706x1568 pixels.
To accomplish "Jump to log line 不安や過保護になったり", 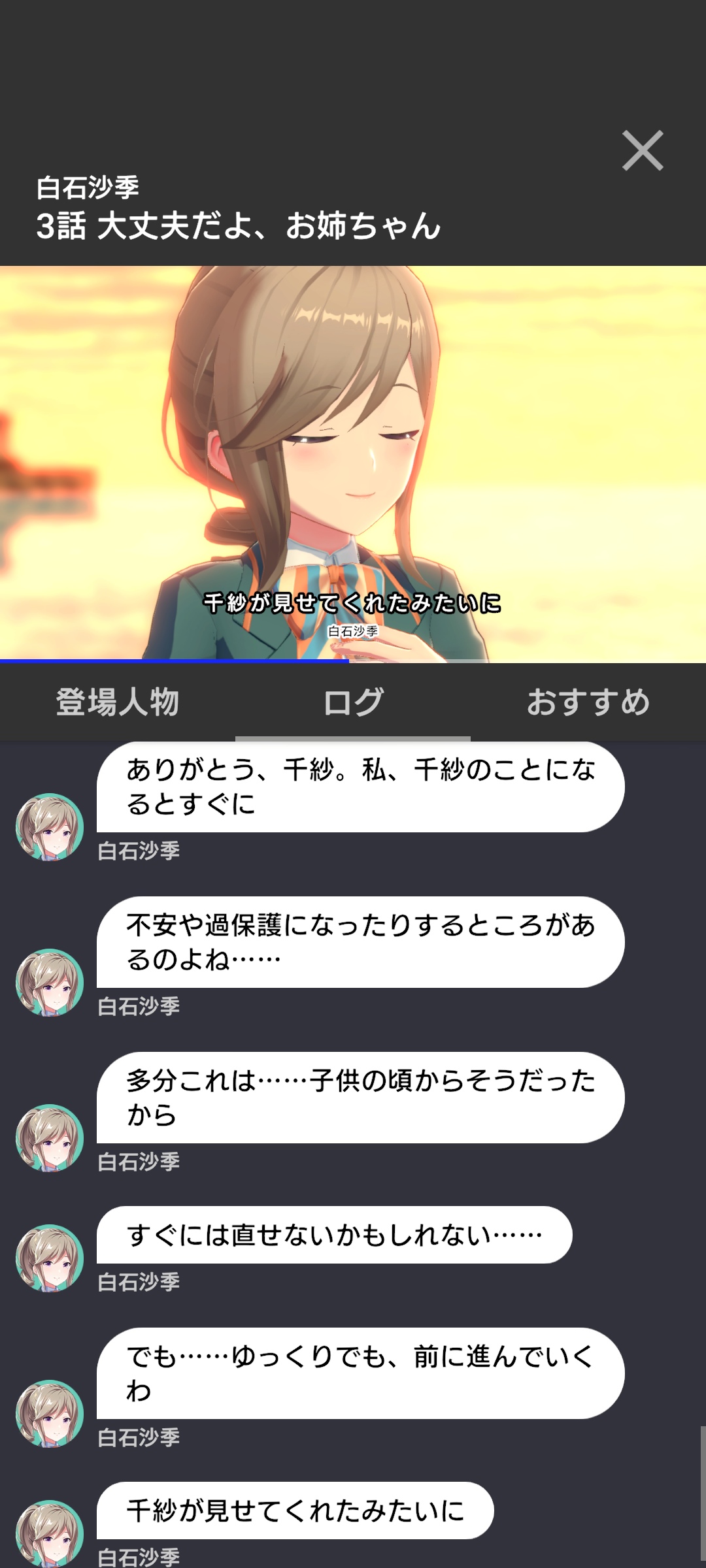I will click(x=361, y=942).
